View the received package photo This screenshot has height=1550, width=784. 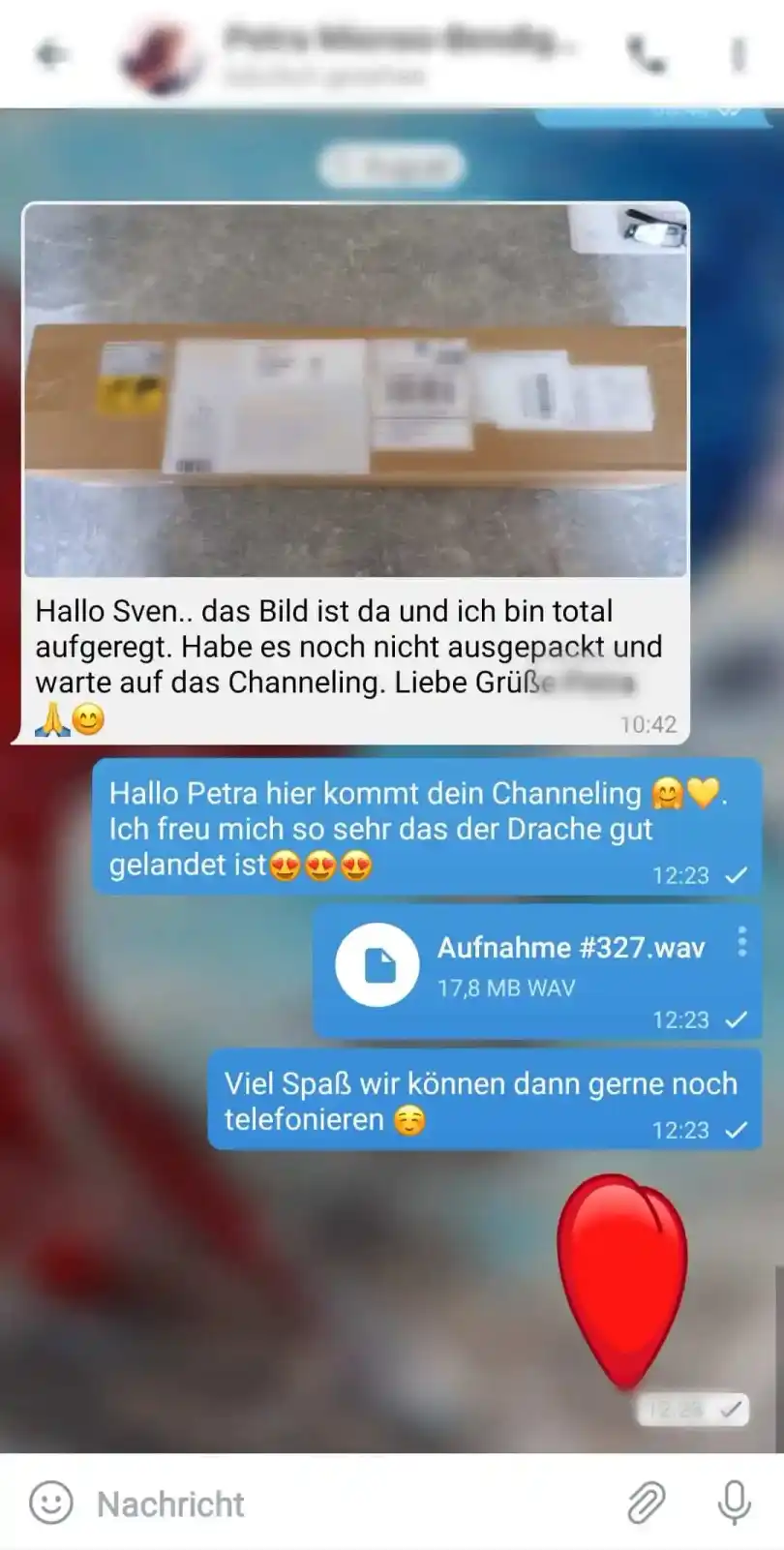tap(356, 391)
